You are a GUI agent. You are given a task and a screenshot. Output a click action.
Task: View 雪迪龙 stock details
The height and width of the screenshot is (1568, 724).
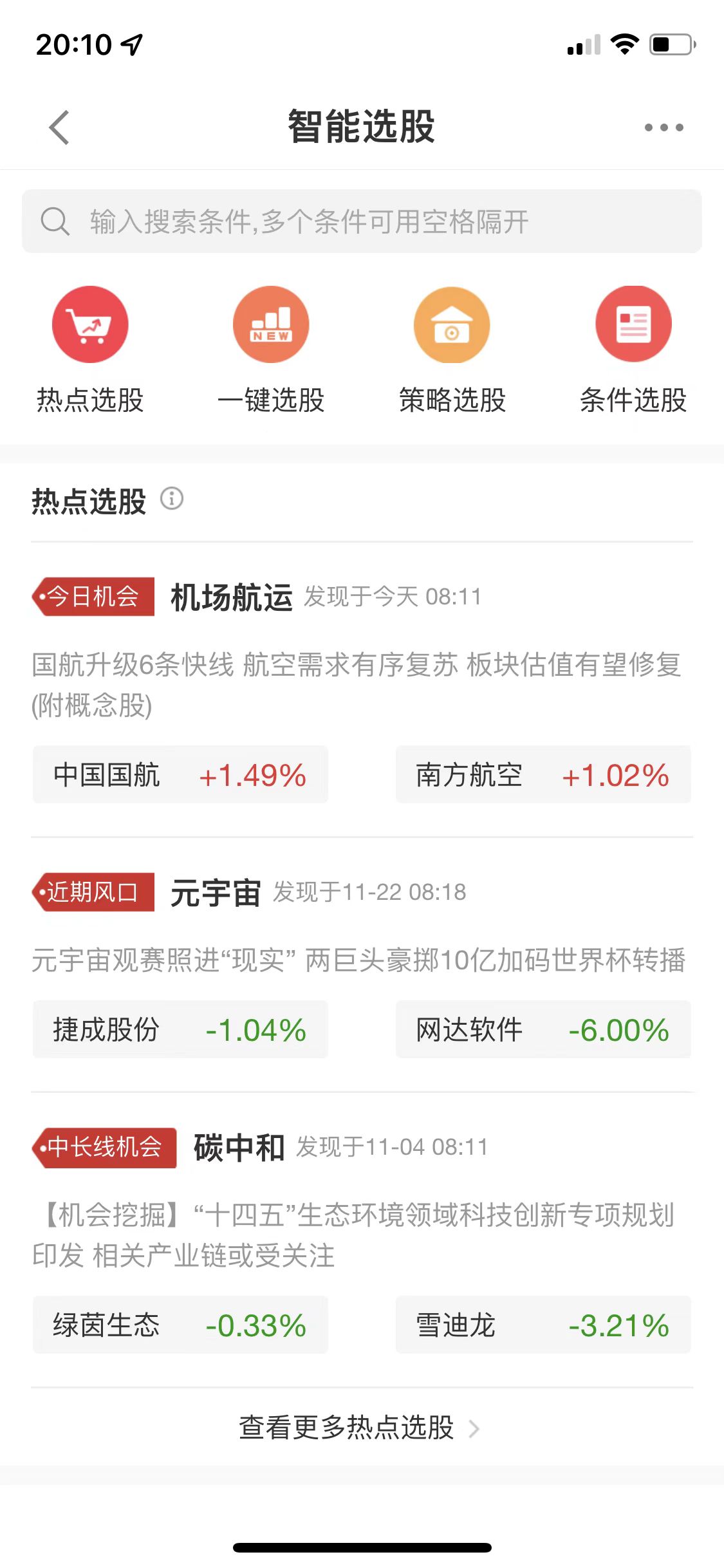543,1325
